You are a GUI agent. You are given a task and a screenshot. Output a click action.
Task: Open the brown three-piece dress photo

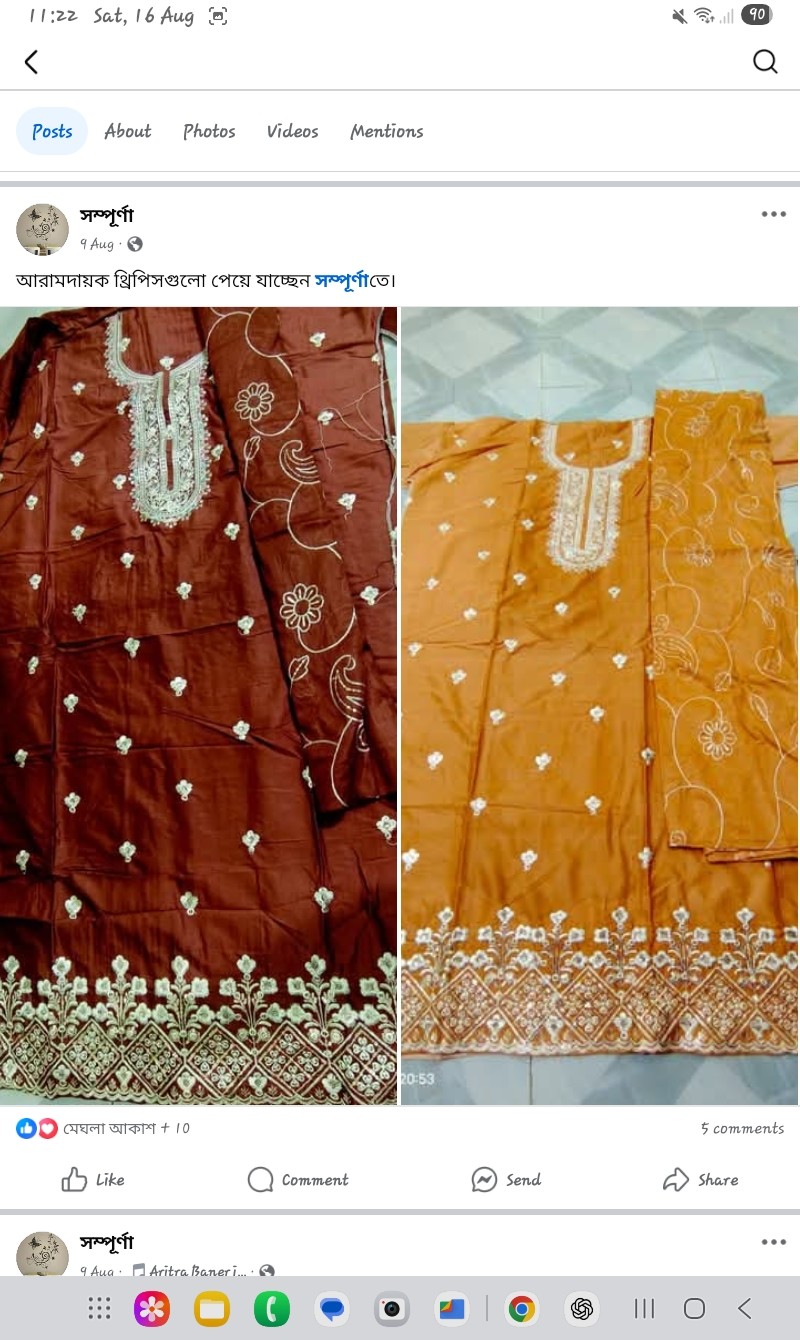pyautogui.click(x=198, y=705)
